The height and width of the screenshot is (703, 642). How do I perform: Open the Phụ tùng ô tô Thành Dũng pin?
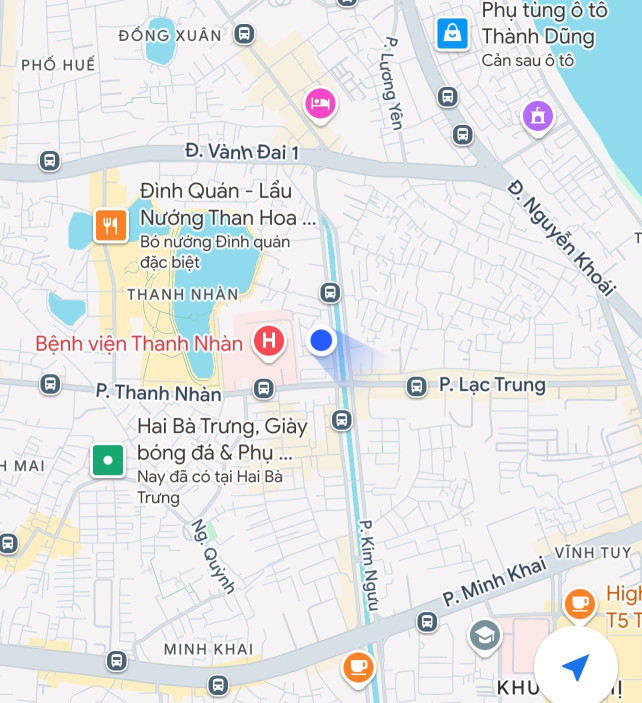coord(452,35)
